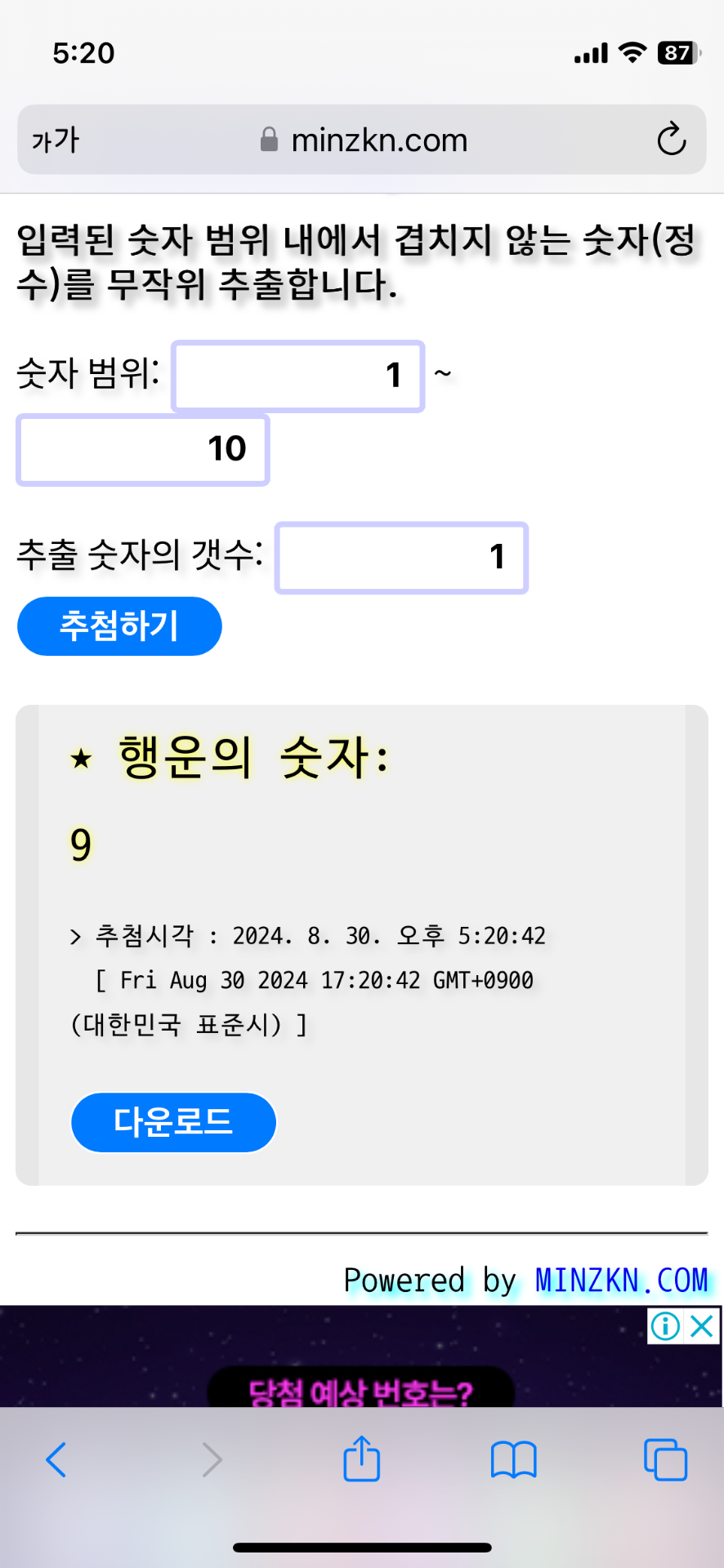Download the result with 다운로드
This screenshot has width=724, height=1568.
click(x=173, y=1122)
